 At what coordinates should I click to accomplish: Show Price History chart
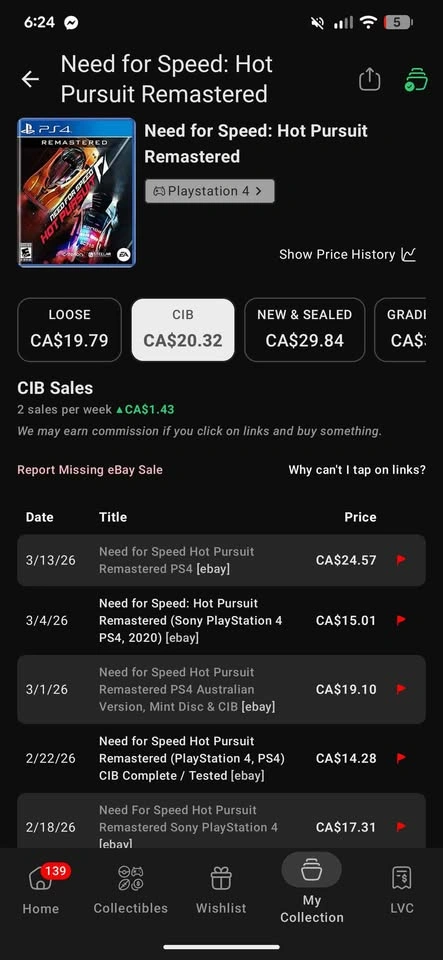pyautogui.click(x=348, y=255)
